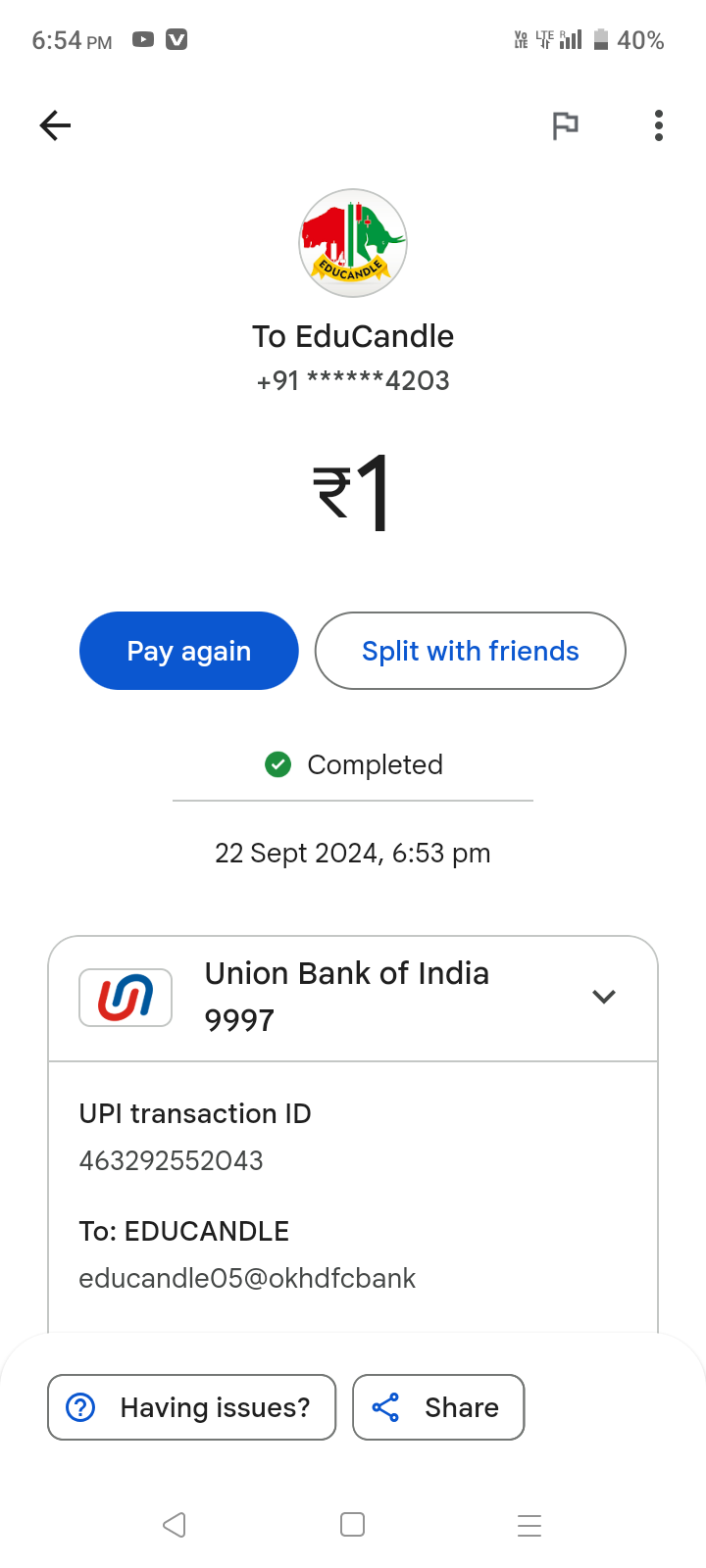
Task: Report this payment with the flag icon
Action: [565, 125]
